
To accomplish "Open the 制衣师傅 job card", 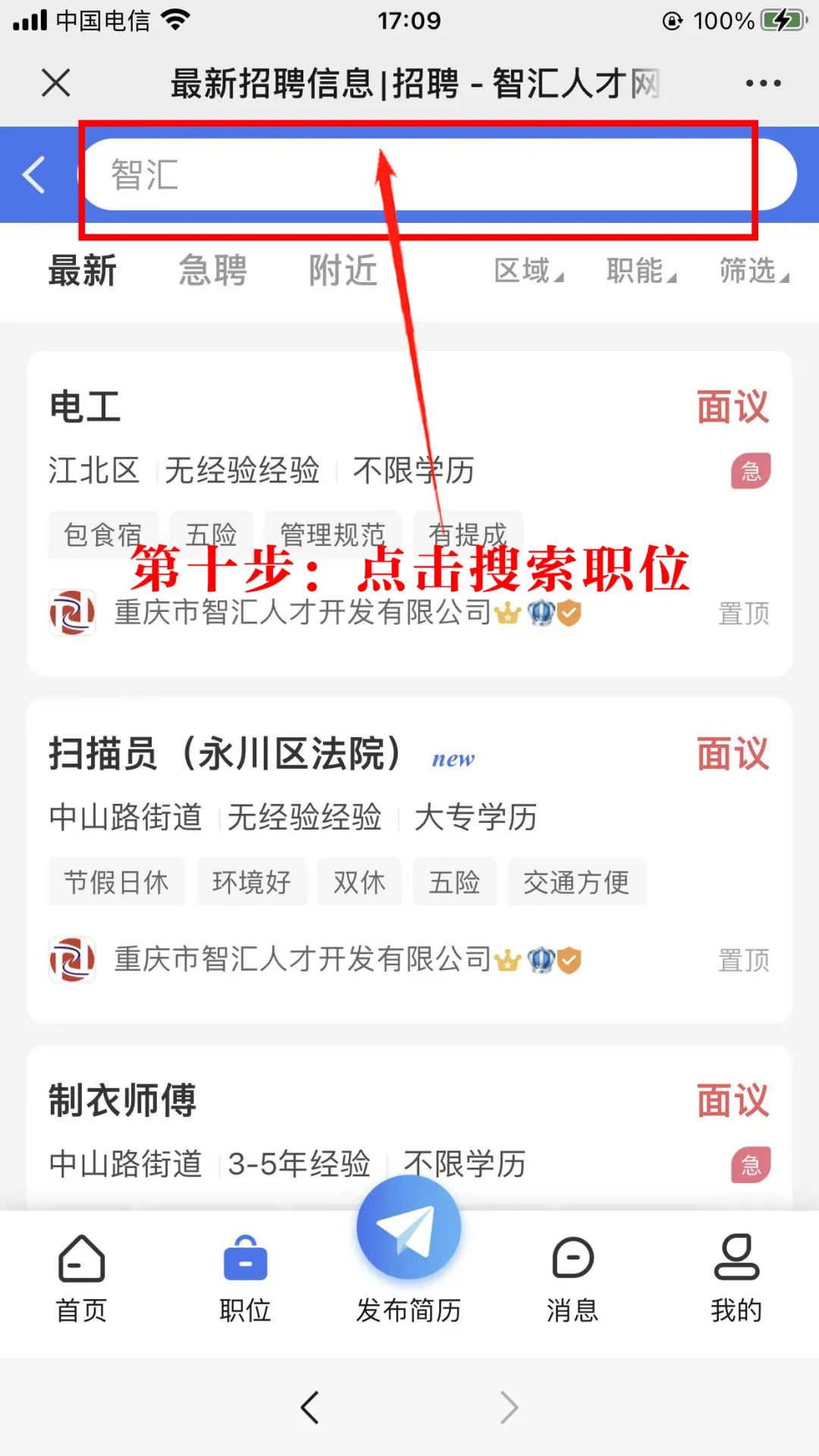I will pyautogui.click(x=409, y=1128).
